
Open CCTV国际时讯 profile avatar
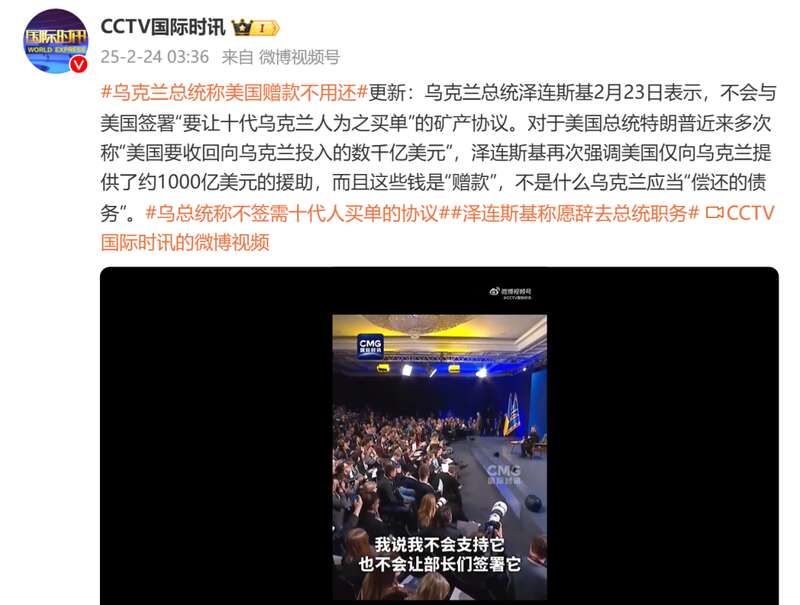click(56, 40)
